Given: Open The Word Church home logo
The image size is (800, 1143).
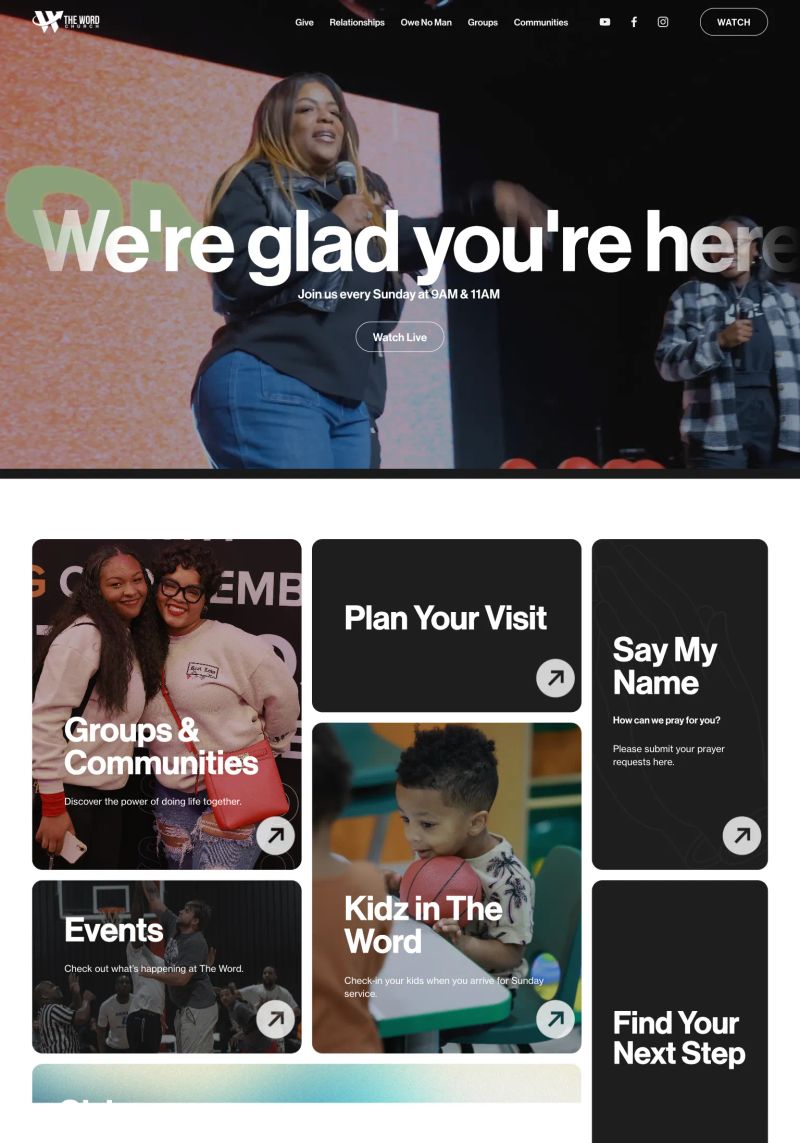Looking at the screenshot, I should [x=66, y=21].
